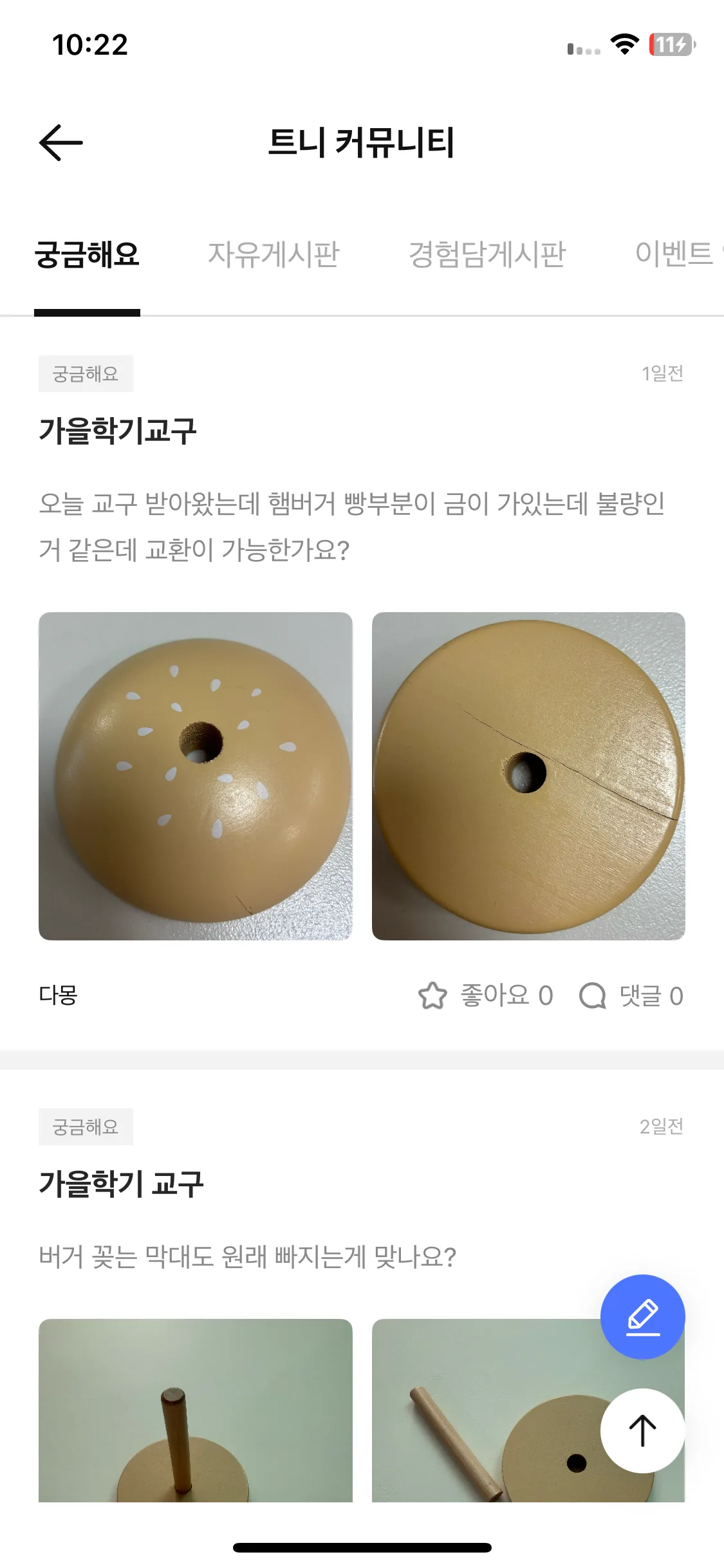Switch to the 자유게시판 tab
This screenshot has width=724, height=1568.
(x=275, y=254)
